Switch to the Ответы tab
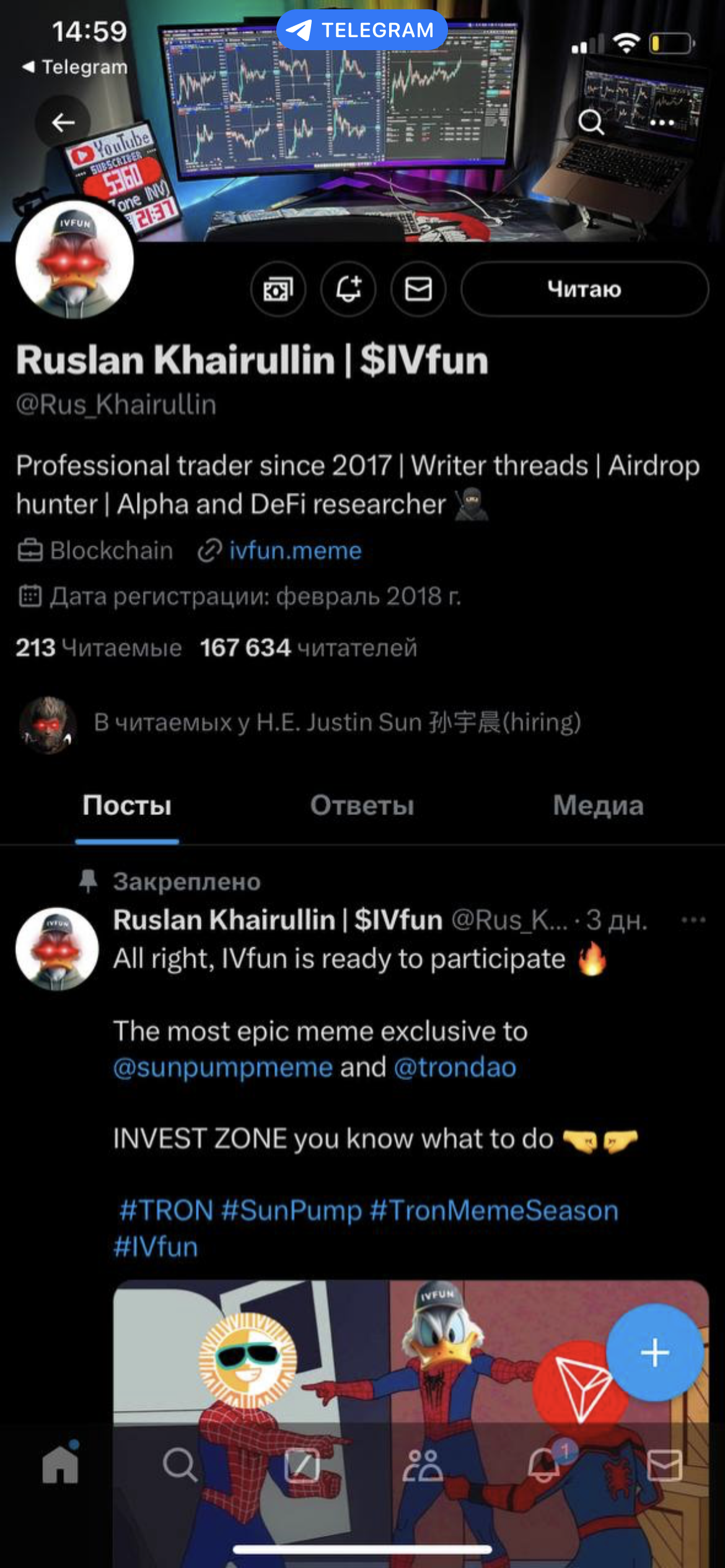The height and width of the screenshot is (1568, 725). (362, 806)
